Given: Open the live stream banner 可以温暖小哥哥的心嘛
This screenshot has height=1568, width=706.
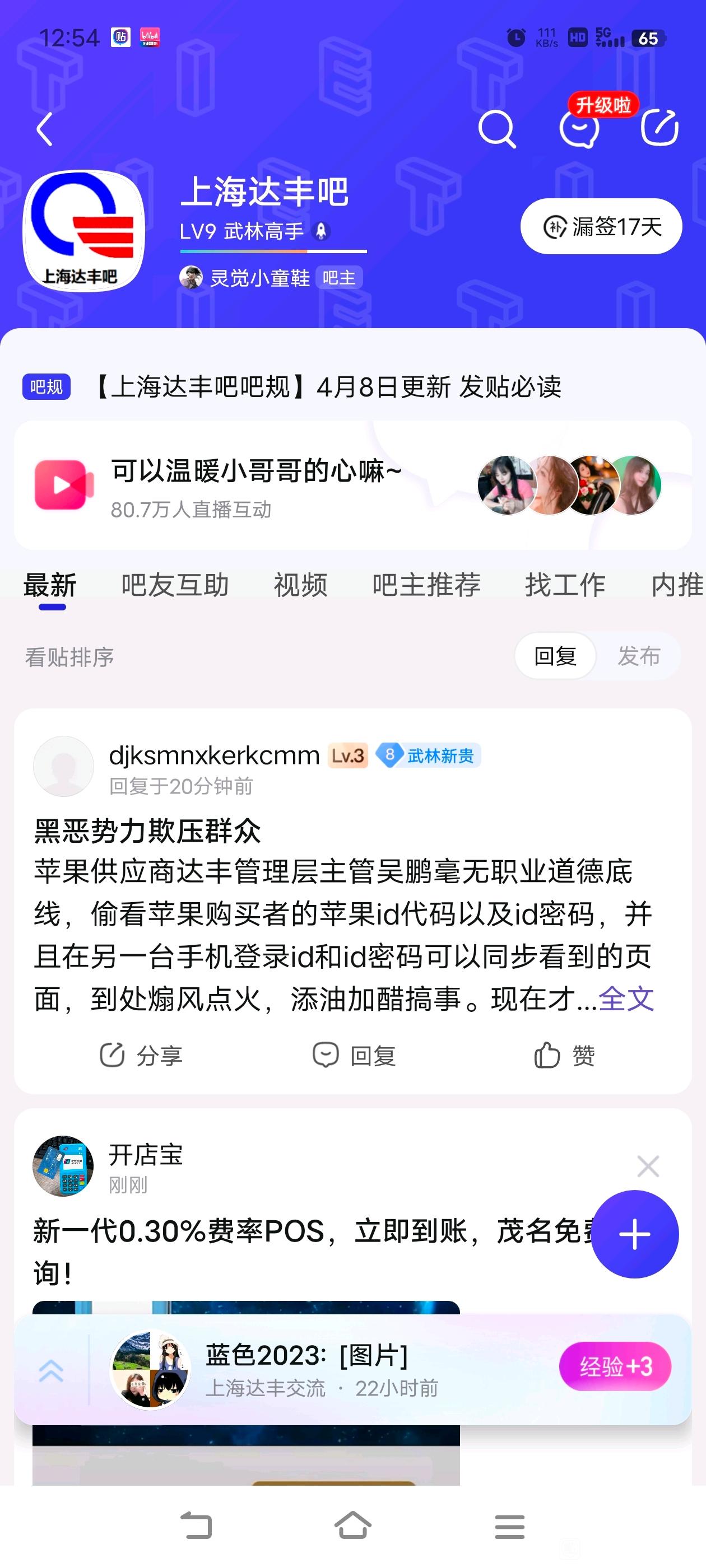Looking at the screenshot, I should click(x=352, y=485).
